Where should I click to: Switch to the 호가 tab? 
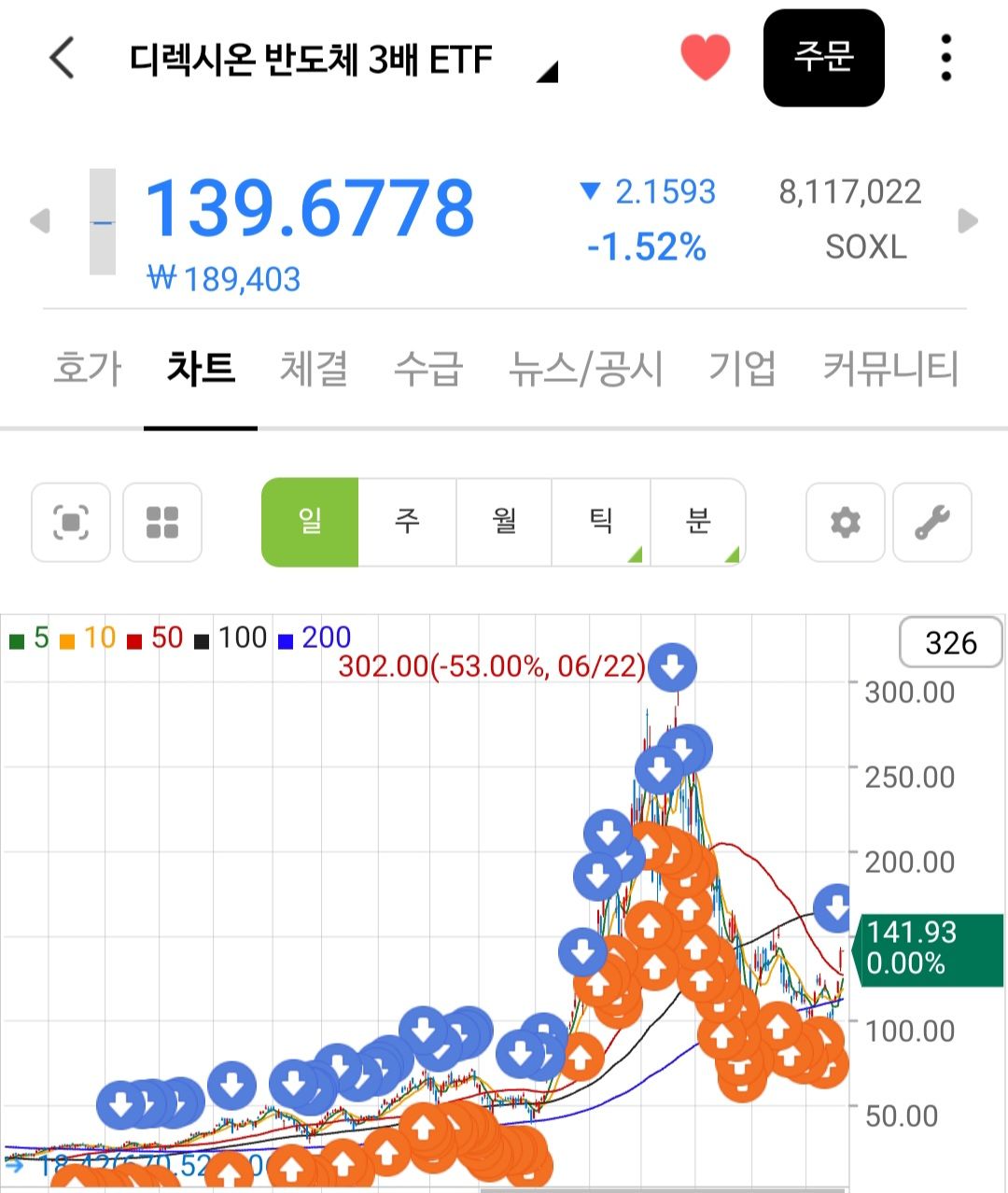(88, 368)
